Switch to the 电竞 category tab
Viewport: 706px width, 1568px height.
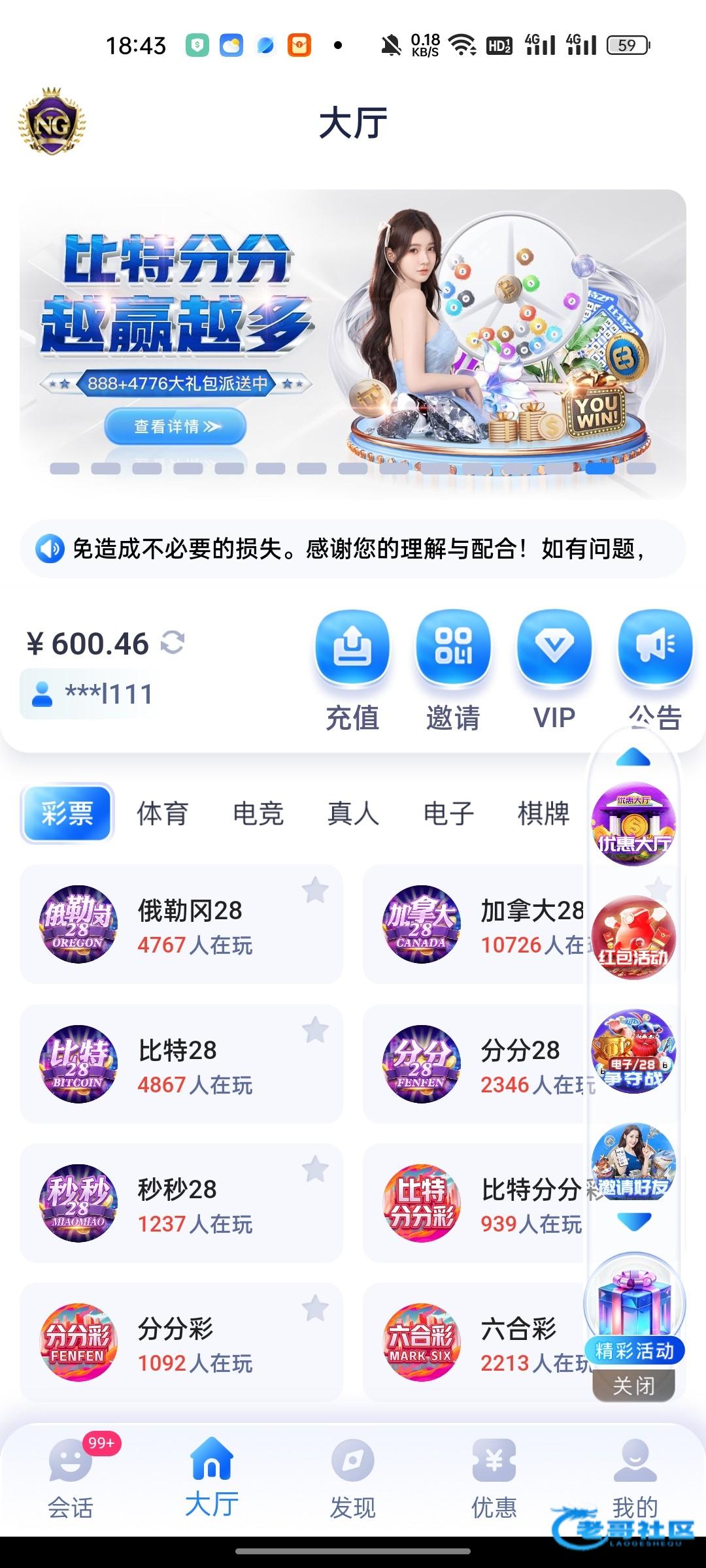[x=258, y=814]
